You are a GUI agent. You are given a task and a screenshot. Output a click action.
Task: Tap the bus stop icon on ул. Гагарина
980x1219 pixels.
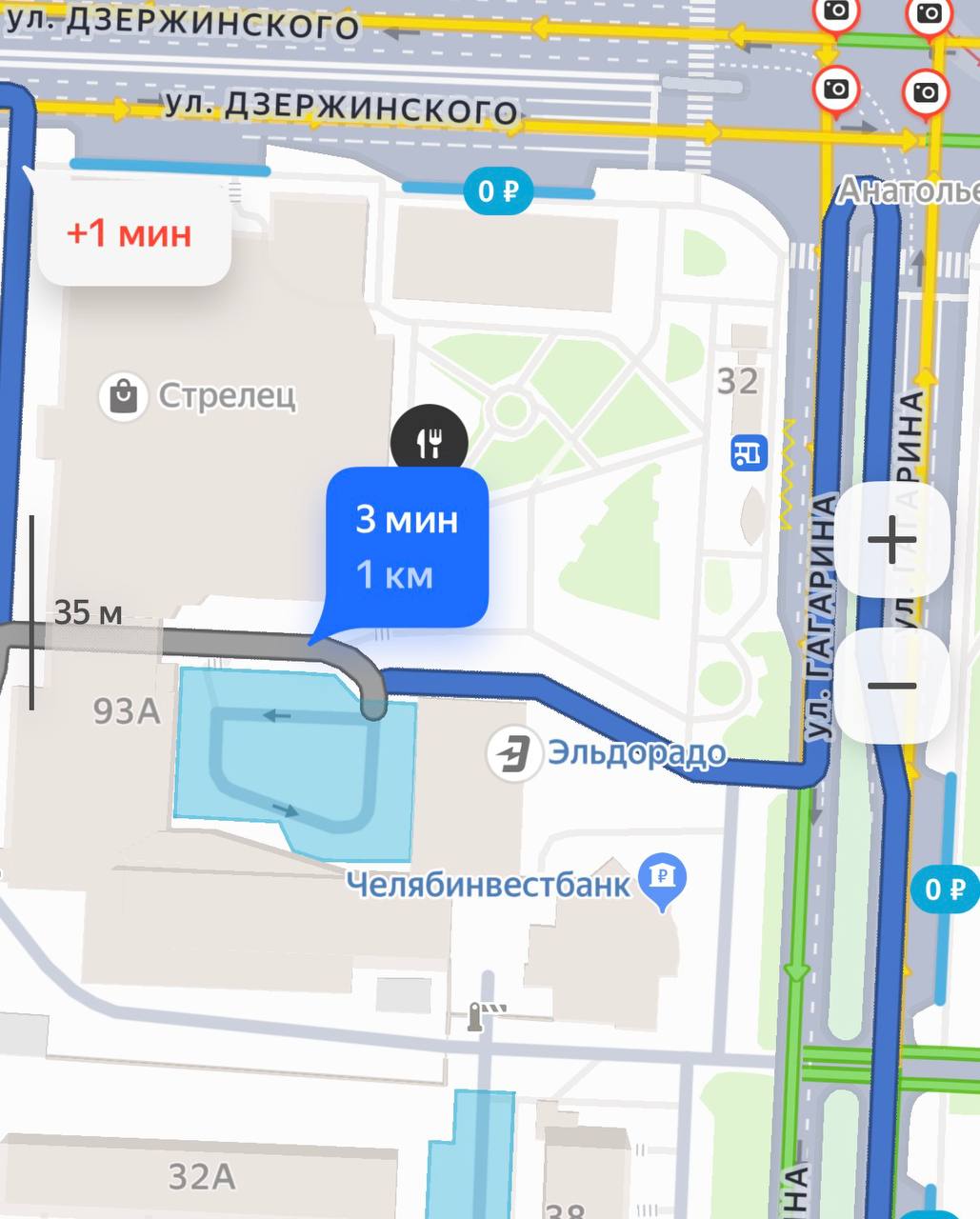750,452
